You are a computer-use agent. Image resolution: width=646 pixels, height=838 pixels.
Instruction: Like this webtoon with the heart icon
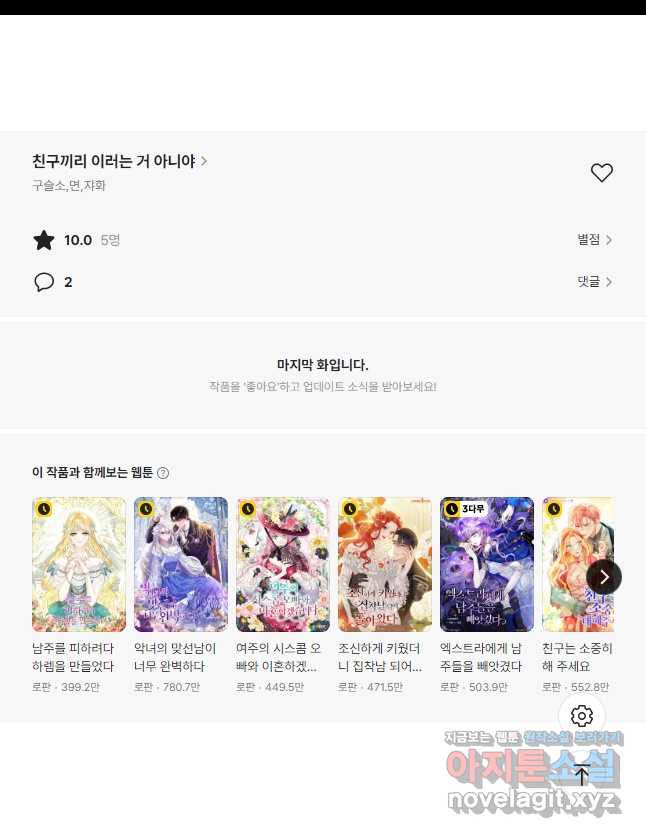(x=601, y=172)
